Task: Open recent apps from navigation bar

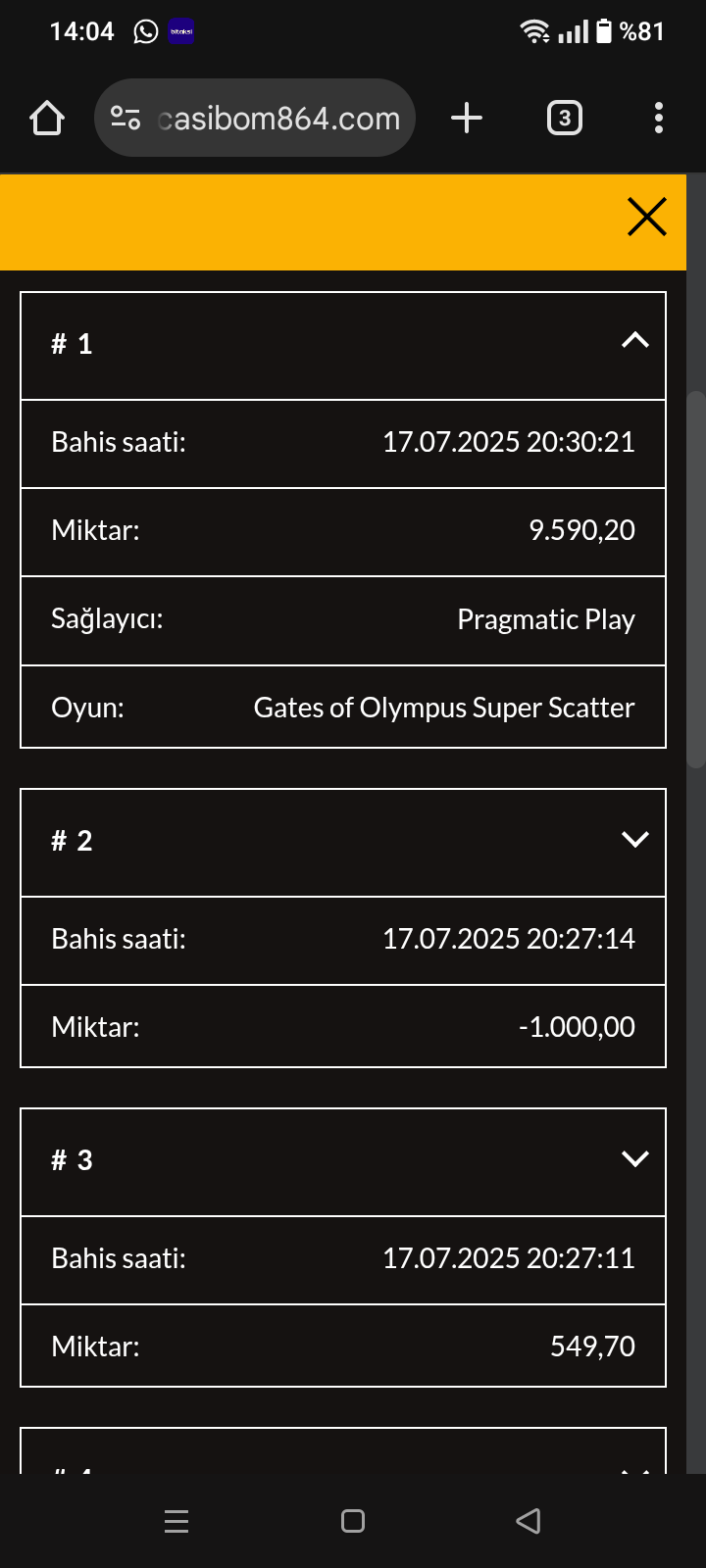Action: coord(176,1521)
